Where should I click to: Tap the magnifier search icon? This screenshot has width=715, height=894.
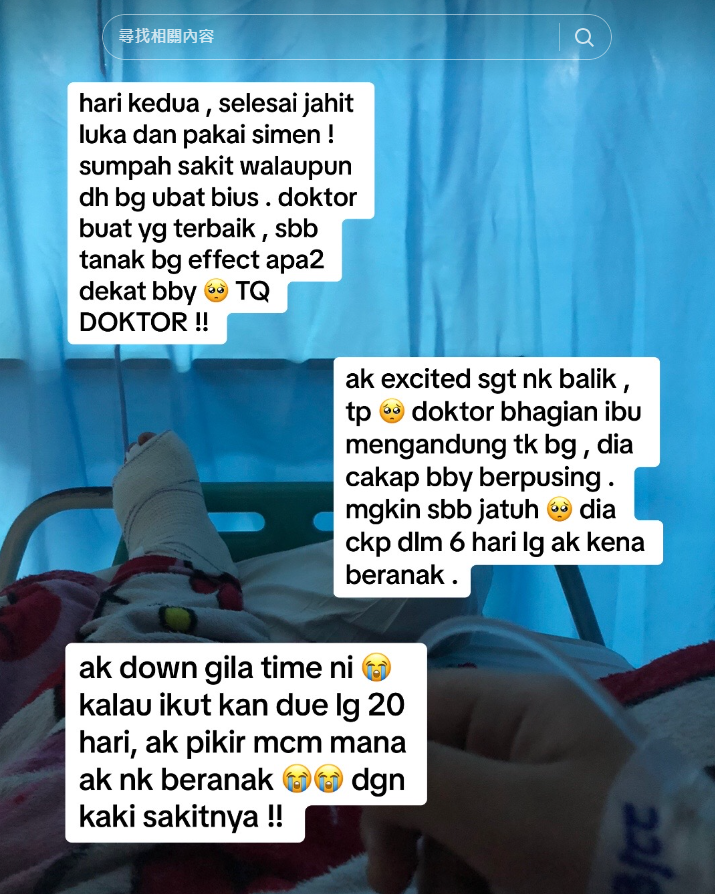[585, 38]
